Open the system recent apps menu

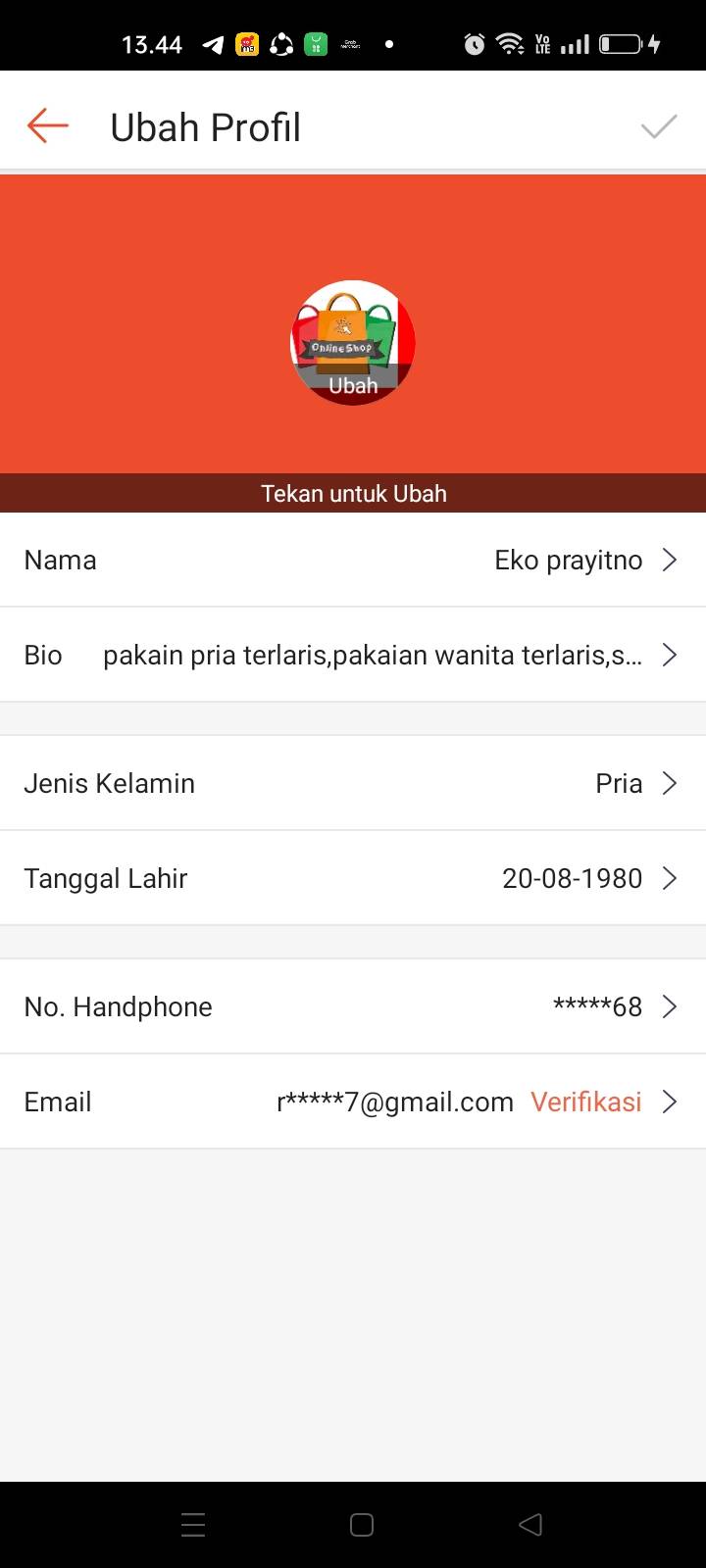coord(193,1525)
